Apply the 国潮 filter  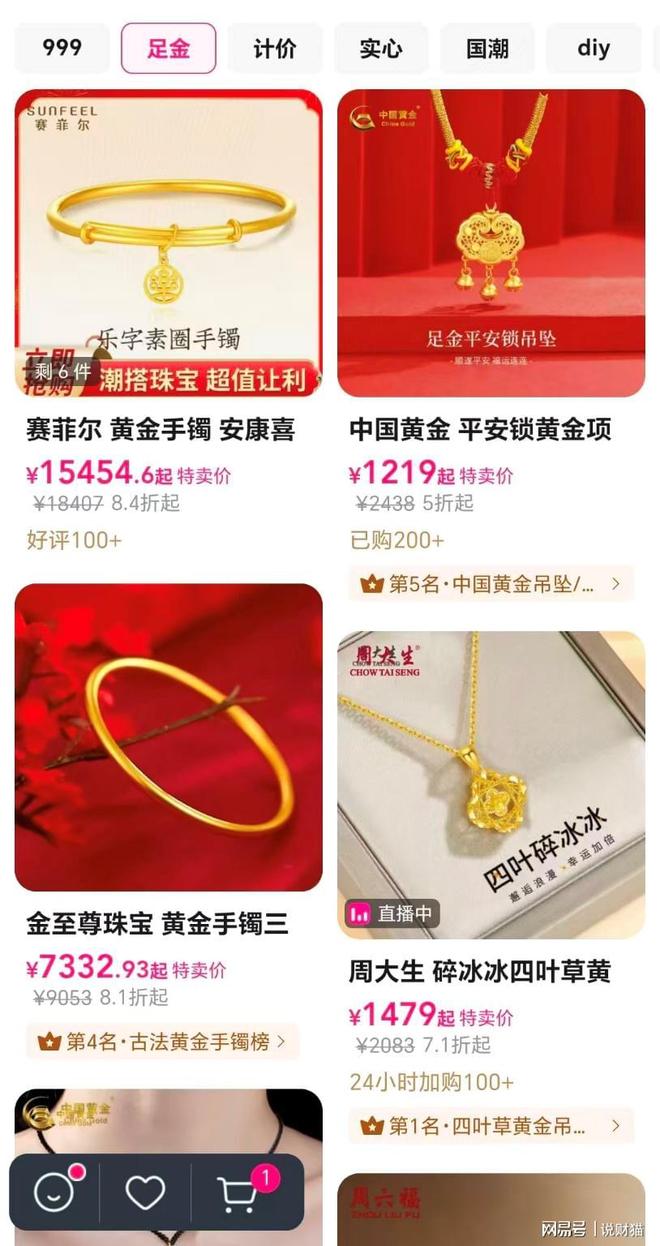[x=487, y=48]
